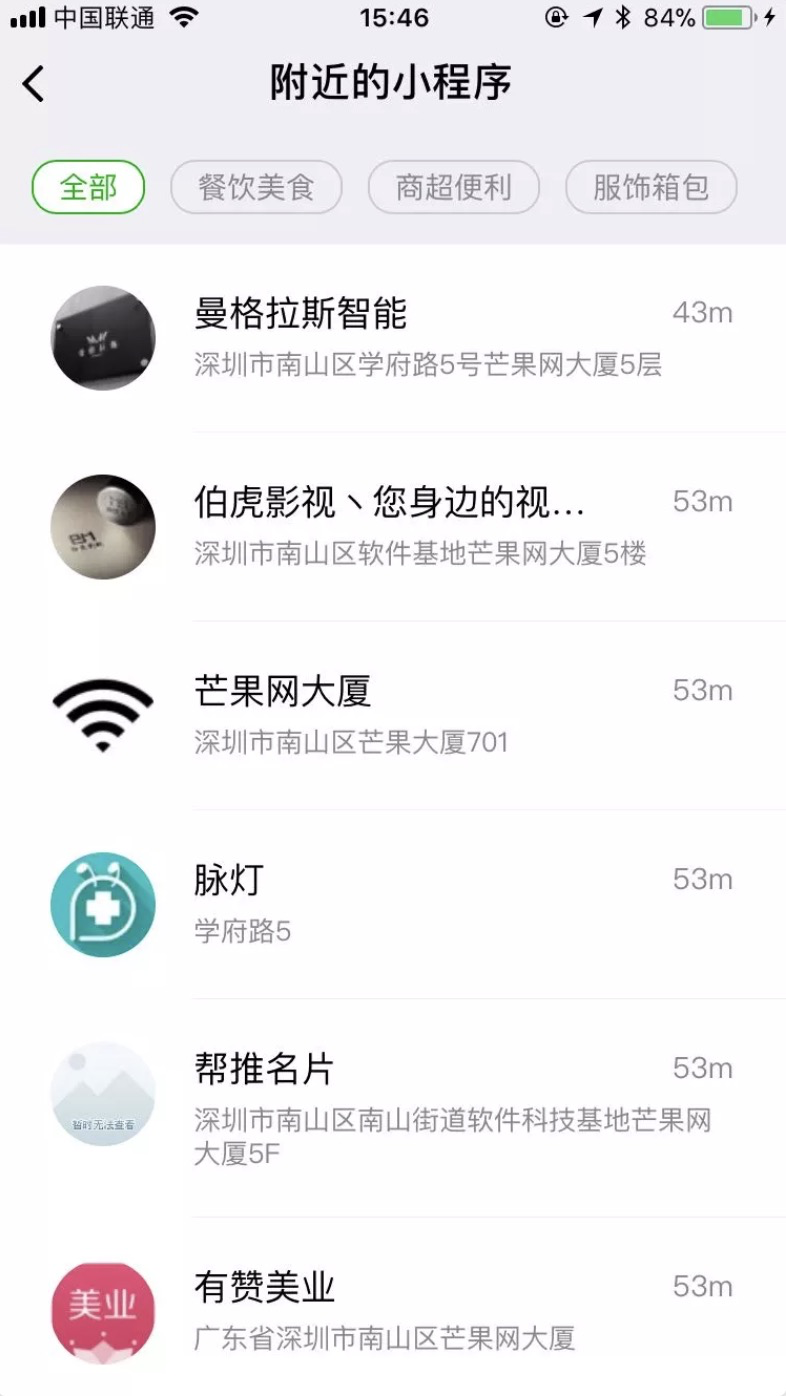Enable the 服饰箱包 filter
This screenshot has width=786, height=1396.
pos(651,187)
